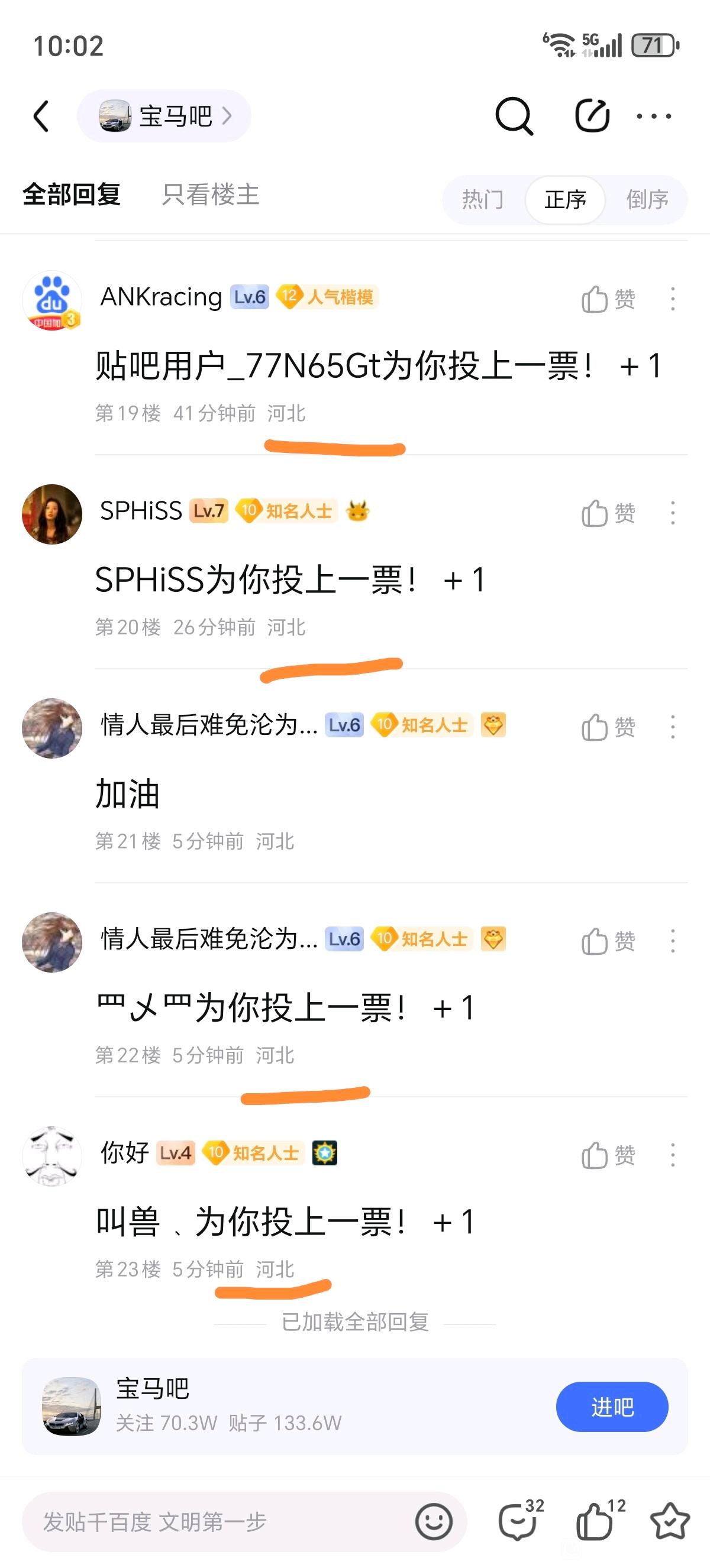This screenshot has width=710, height=1568.
Task: Sort replies by 正序
Action: coord(565,199)
